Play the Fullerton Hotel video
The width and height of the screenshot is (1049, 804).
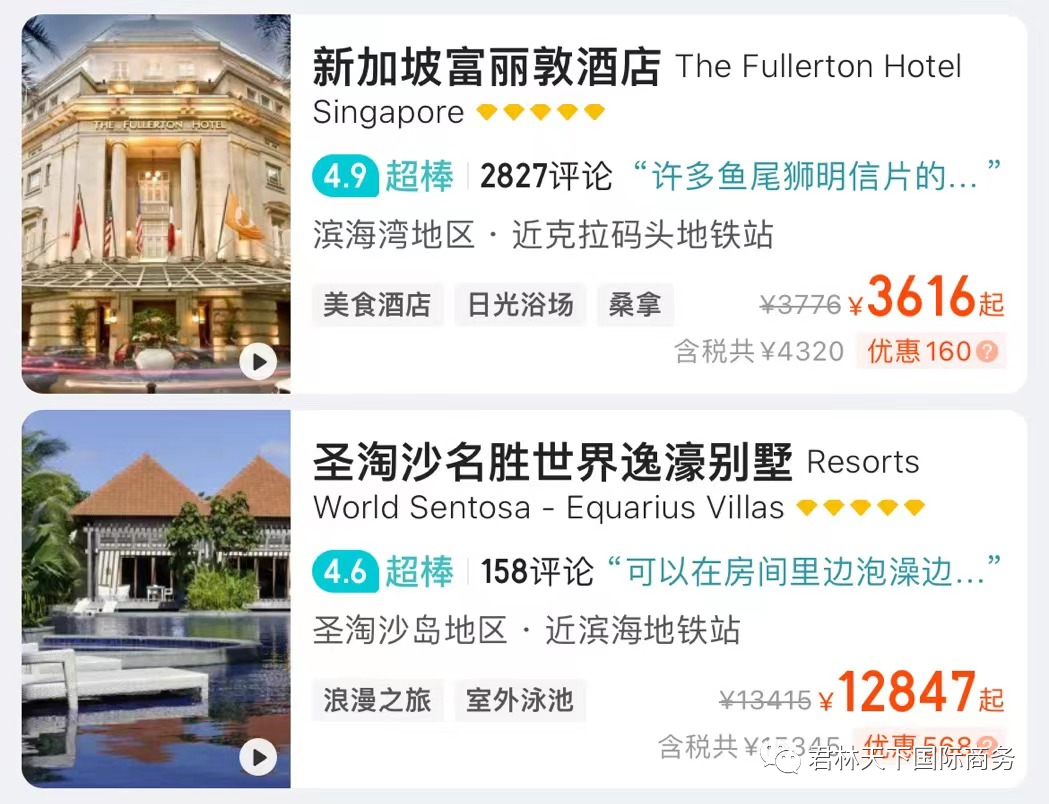pyautogui.click(x=258, y=361)
